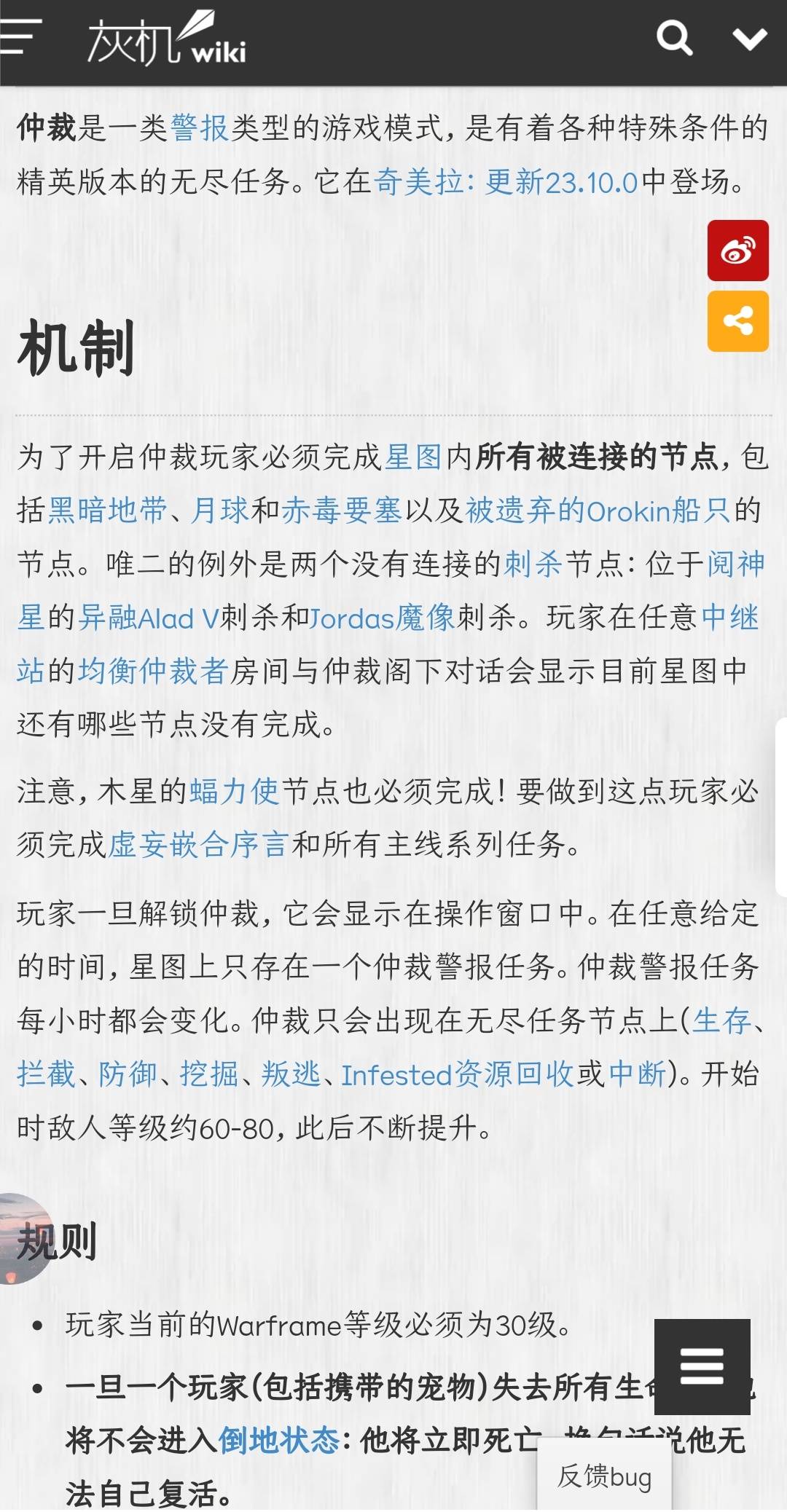787x1512 pixels.
Task: Go to the 灰机wiki home logo
Action: 166,40
